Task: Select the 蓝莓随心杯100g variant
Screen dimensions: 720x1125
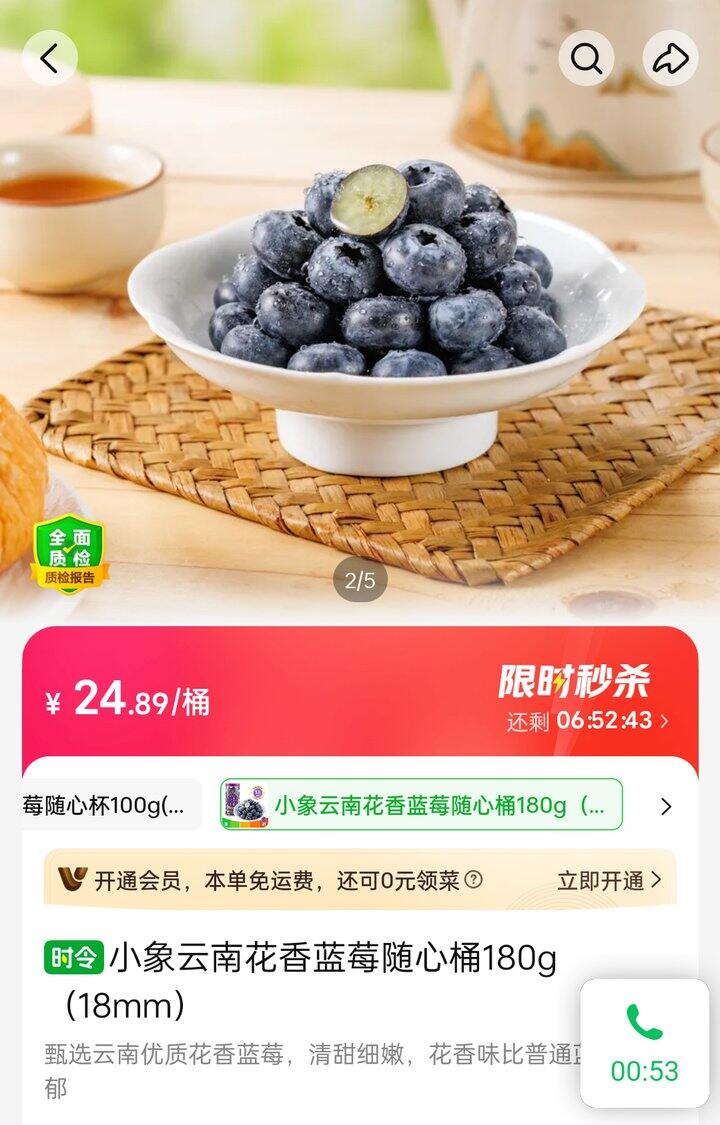Action: pos(105,805)
